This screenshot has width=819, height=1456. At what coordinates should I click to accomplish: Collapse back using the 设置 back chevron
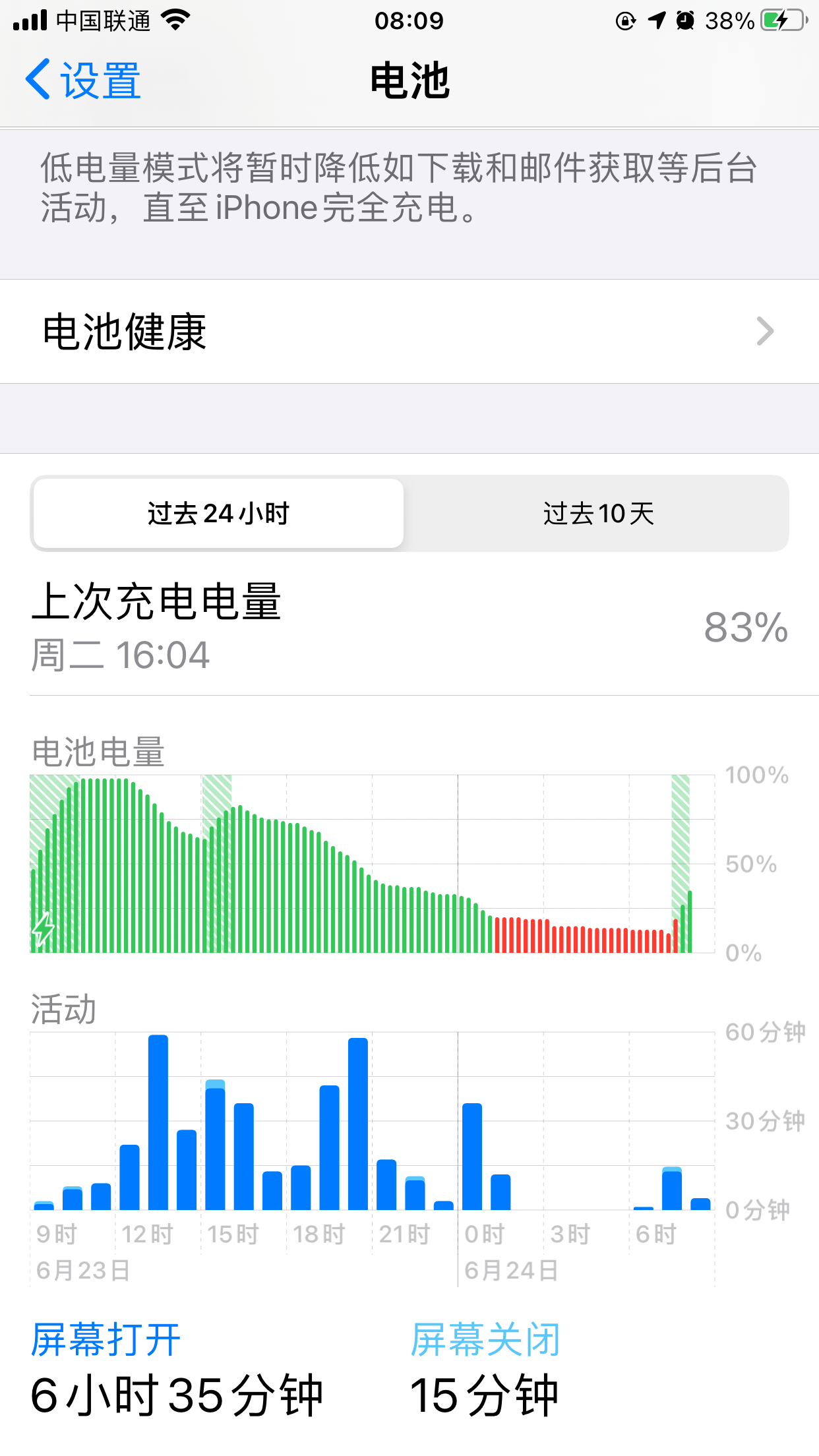pyautogui.click(x=36, y=80)
